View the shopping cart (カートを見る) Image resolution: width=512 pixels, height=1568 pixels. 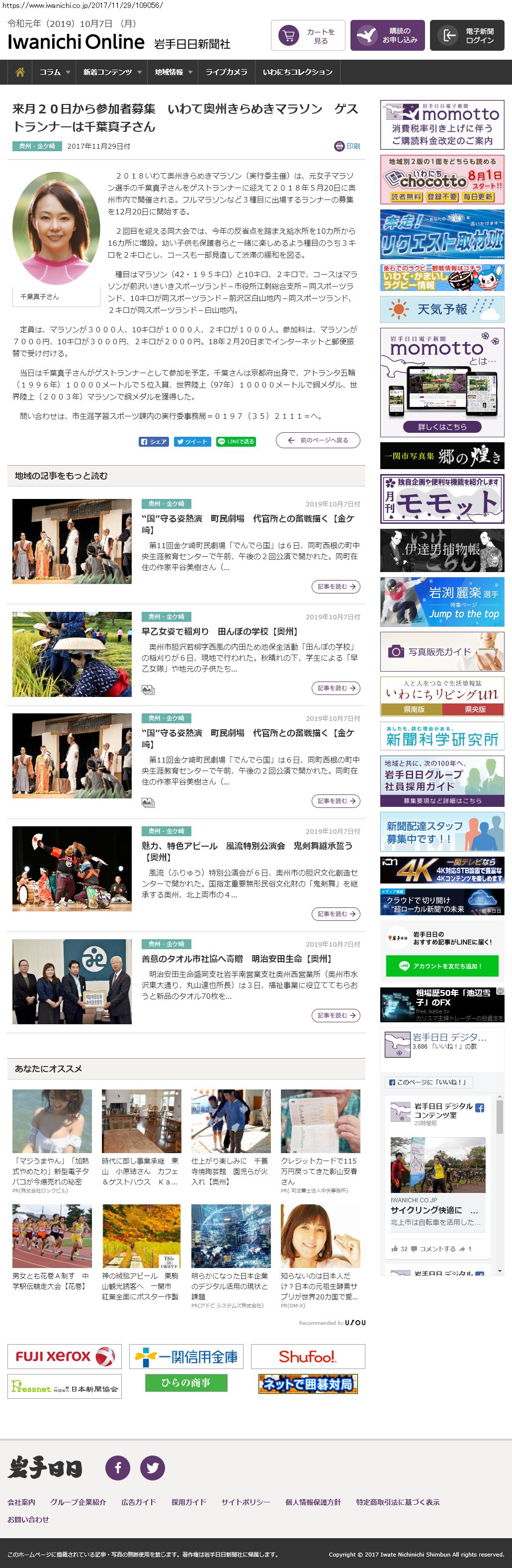308,36
